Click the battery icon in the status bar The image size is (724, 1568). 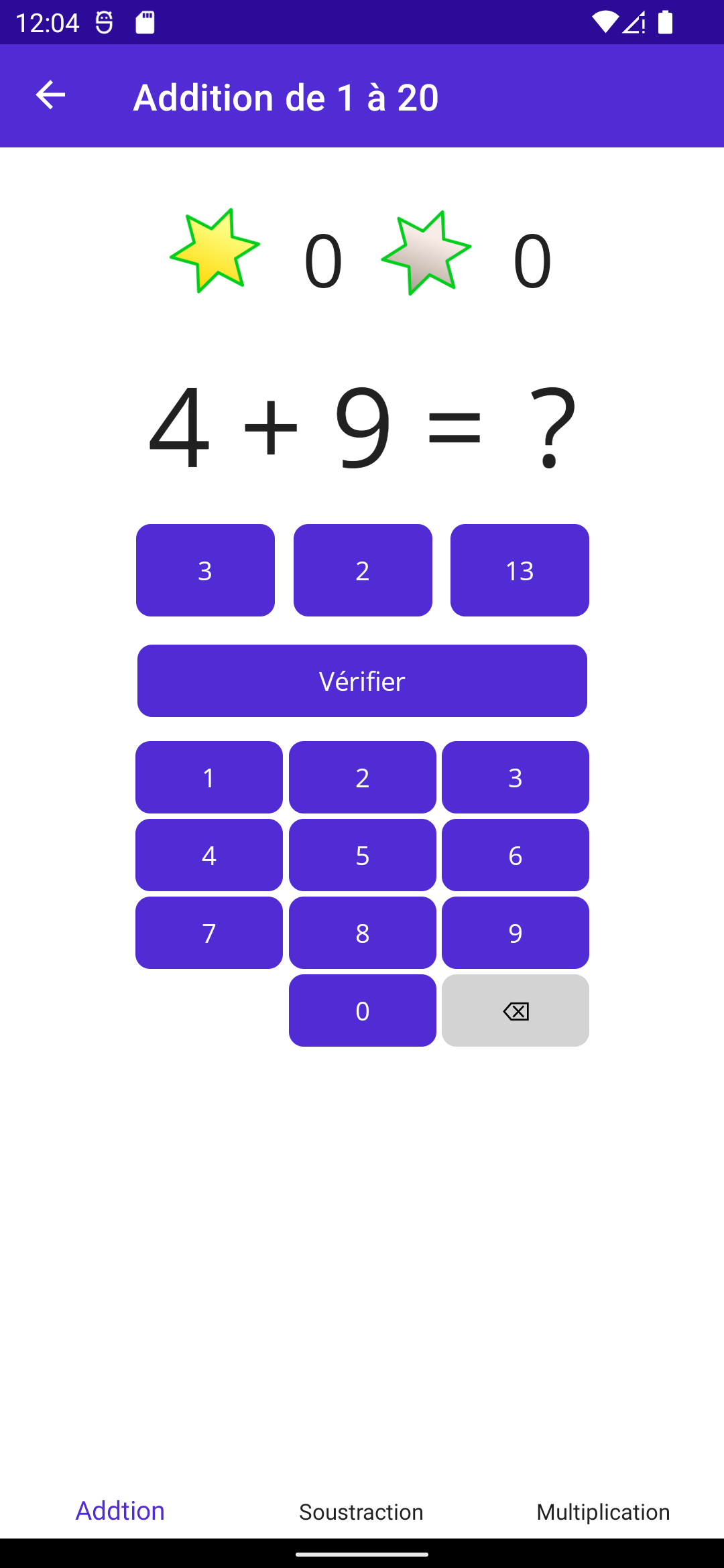(666, 22)
